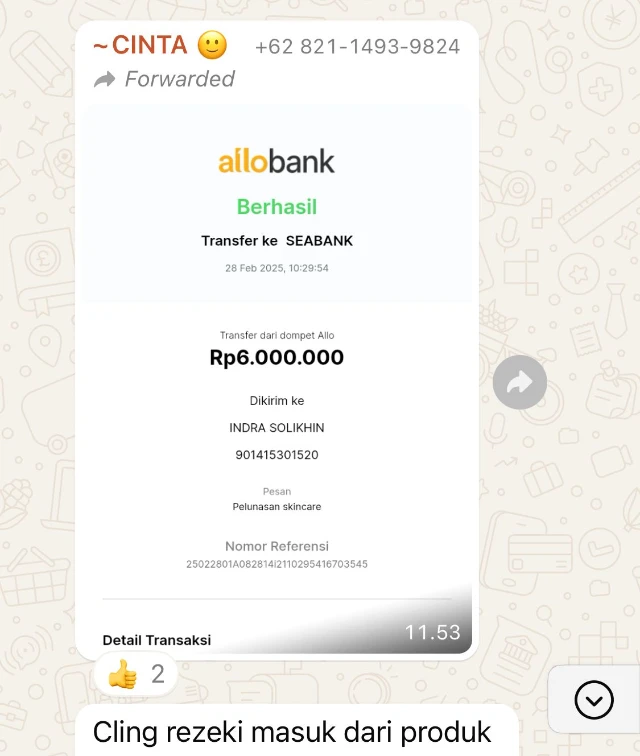This screenshot has width=640, height=756.
Task: Open the forwarded allobank receipt image
Action: (277, 380)
